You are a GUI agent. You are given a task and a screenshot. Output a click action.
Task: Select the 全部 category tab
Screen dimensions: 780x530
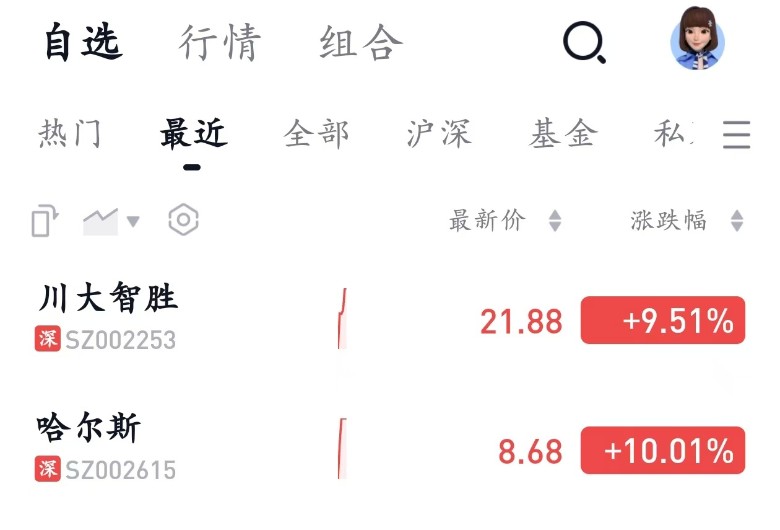[x=316, y=133]
